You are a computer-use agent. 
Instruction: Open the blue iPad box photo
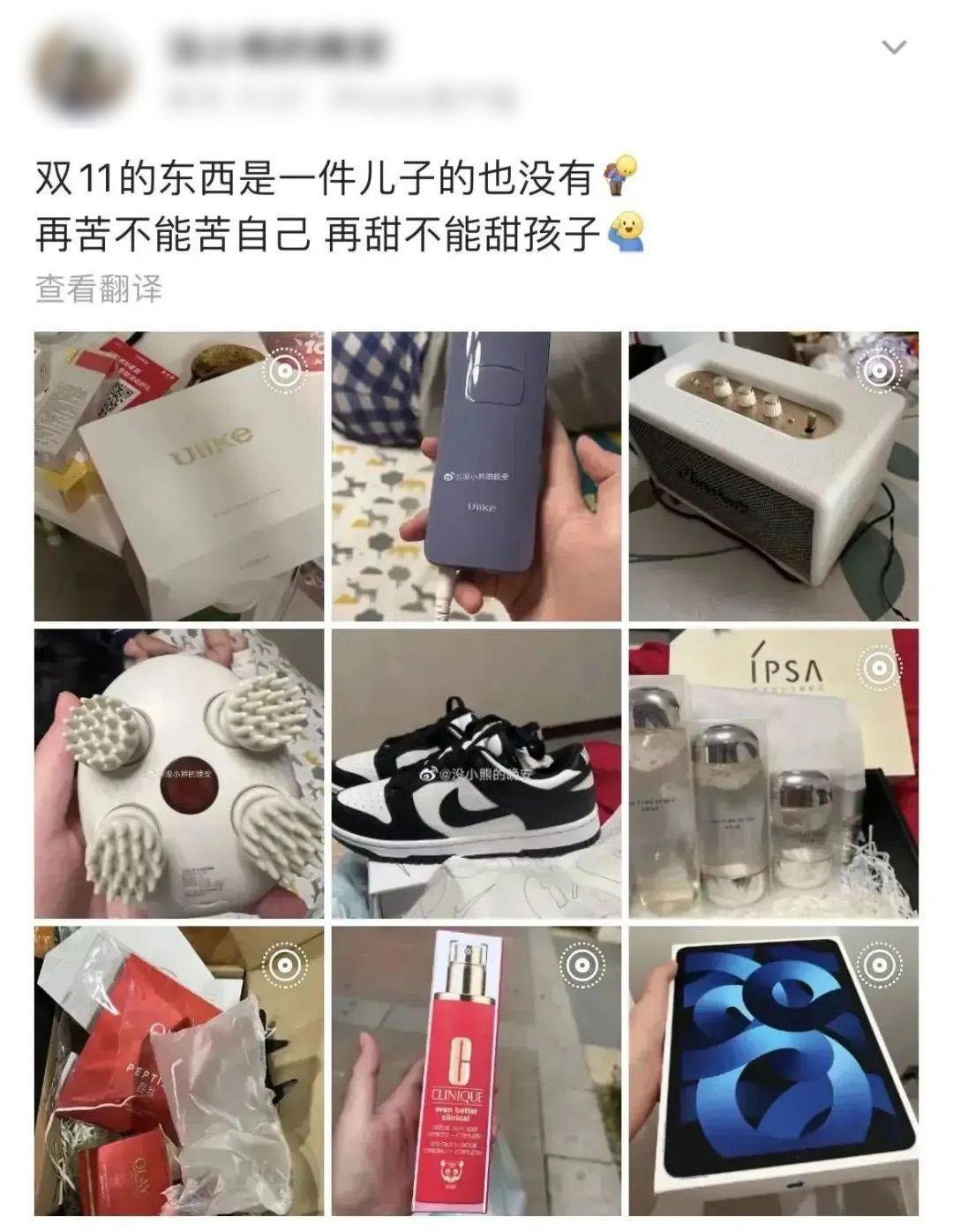click(x=773, y=1070)
